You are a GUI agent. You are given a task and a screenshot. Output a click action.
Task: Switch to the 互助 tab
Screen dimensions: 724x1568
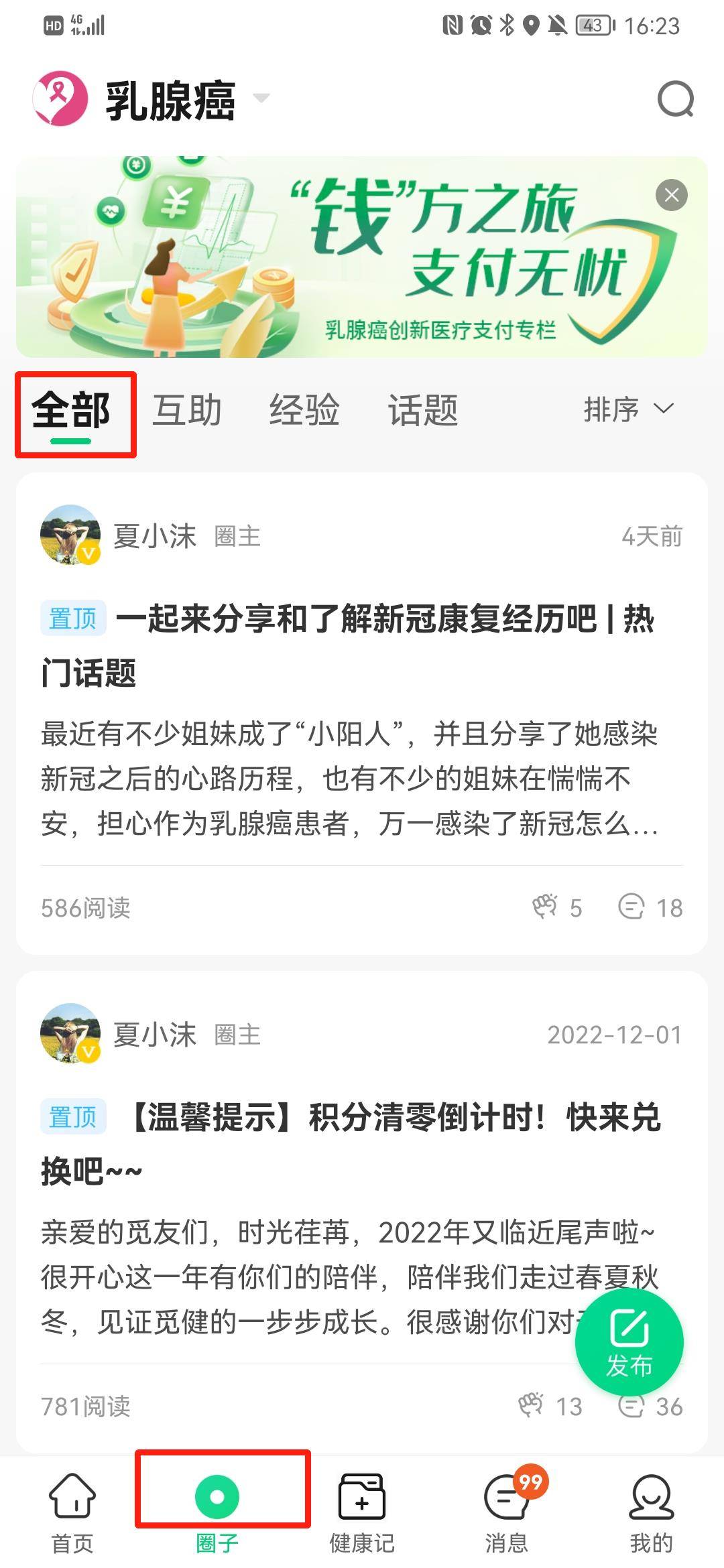(x=187, y=410)
